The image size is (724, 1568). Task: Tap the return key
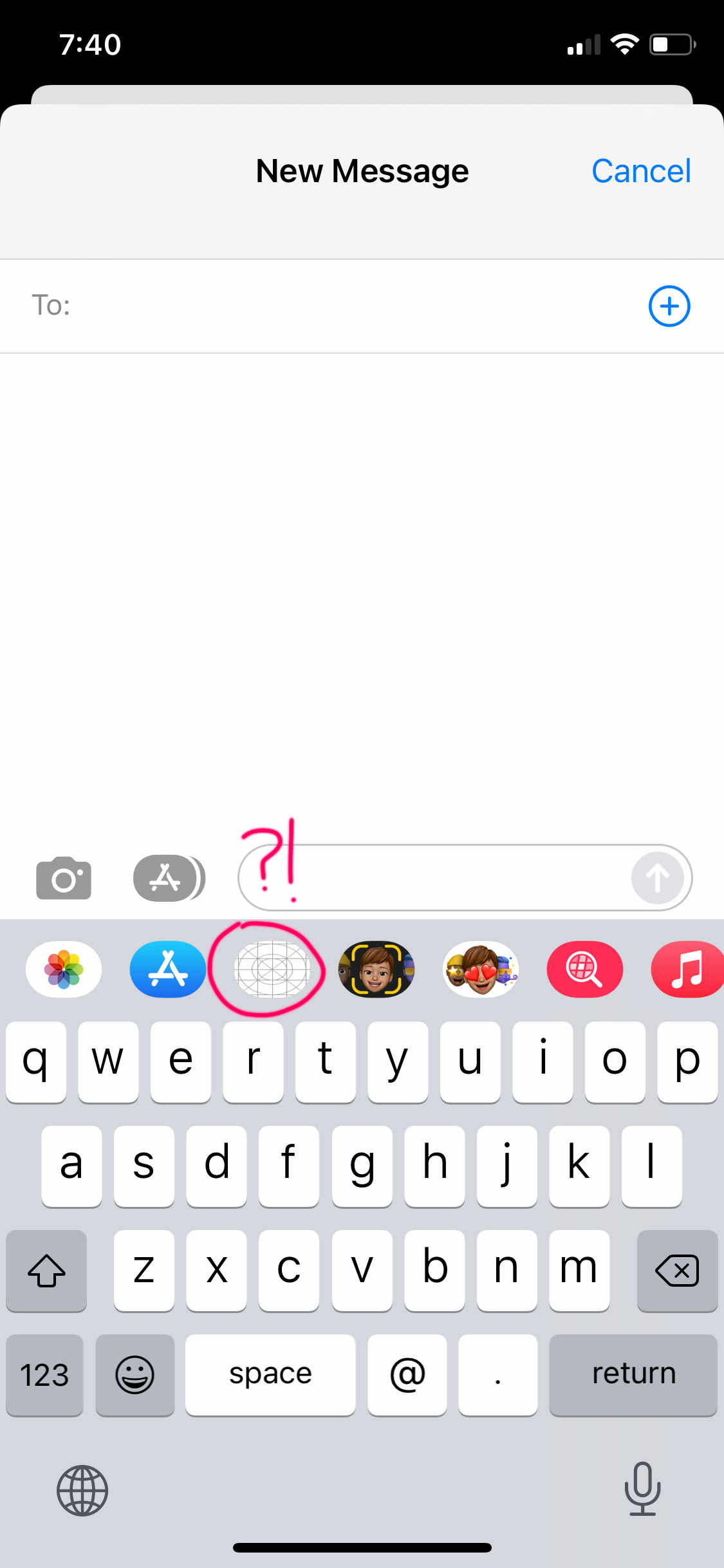pos(633,1375)
